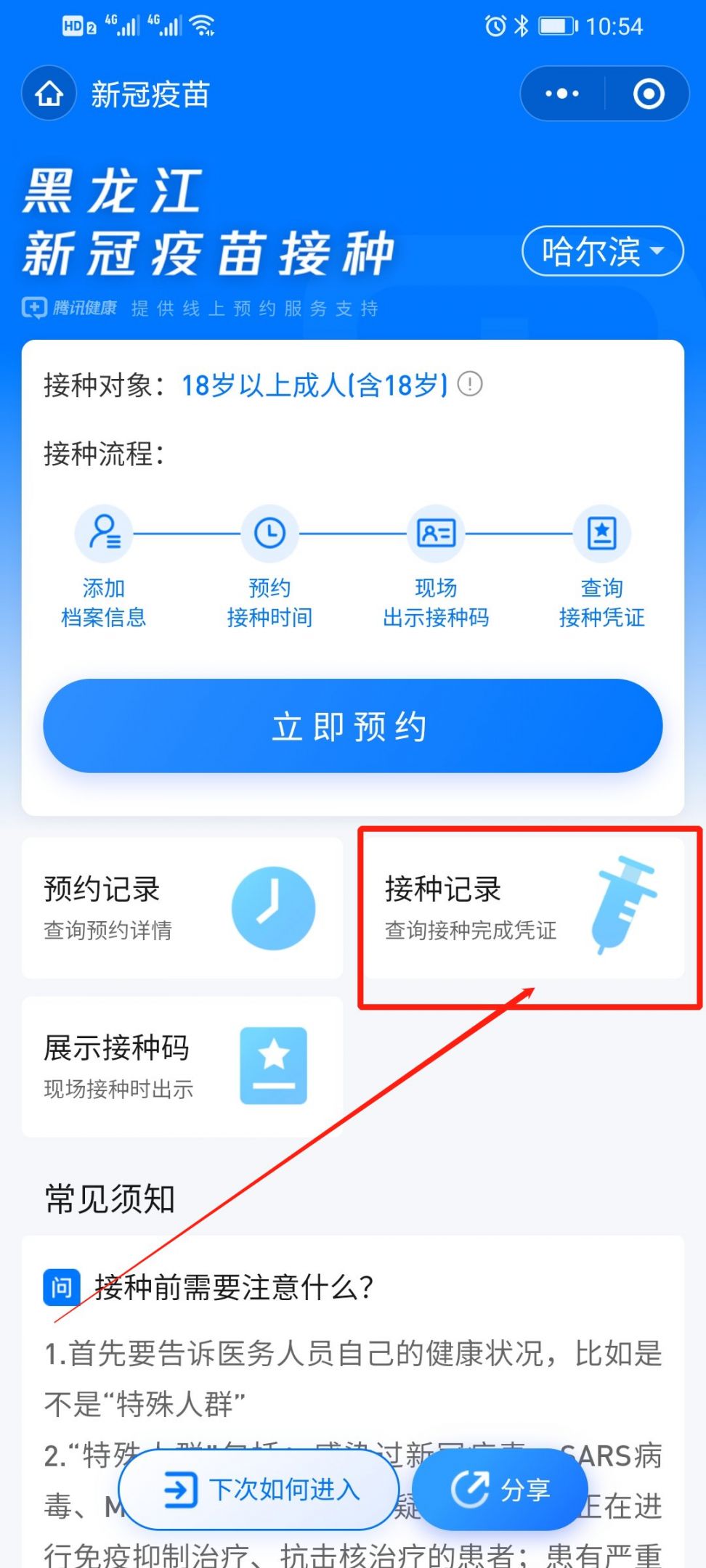Open the 预约记录 card

182,907
